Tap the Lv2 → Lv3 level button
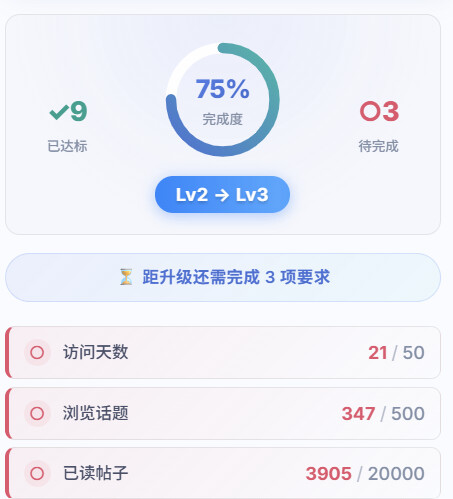453x499 pixels. point(222,194)
